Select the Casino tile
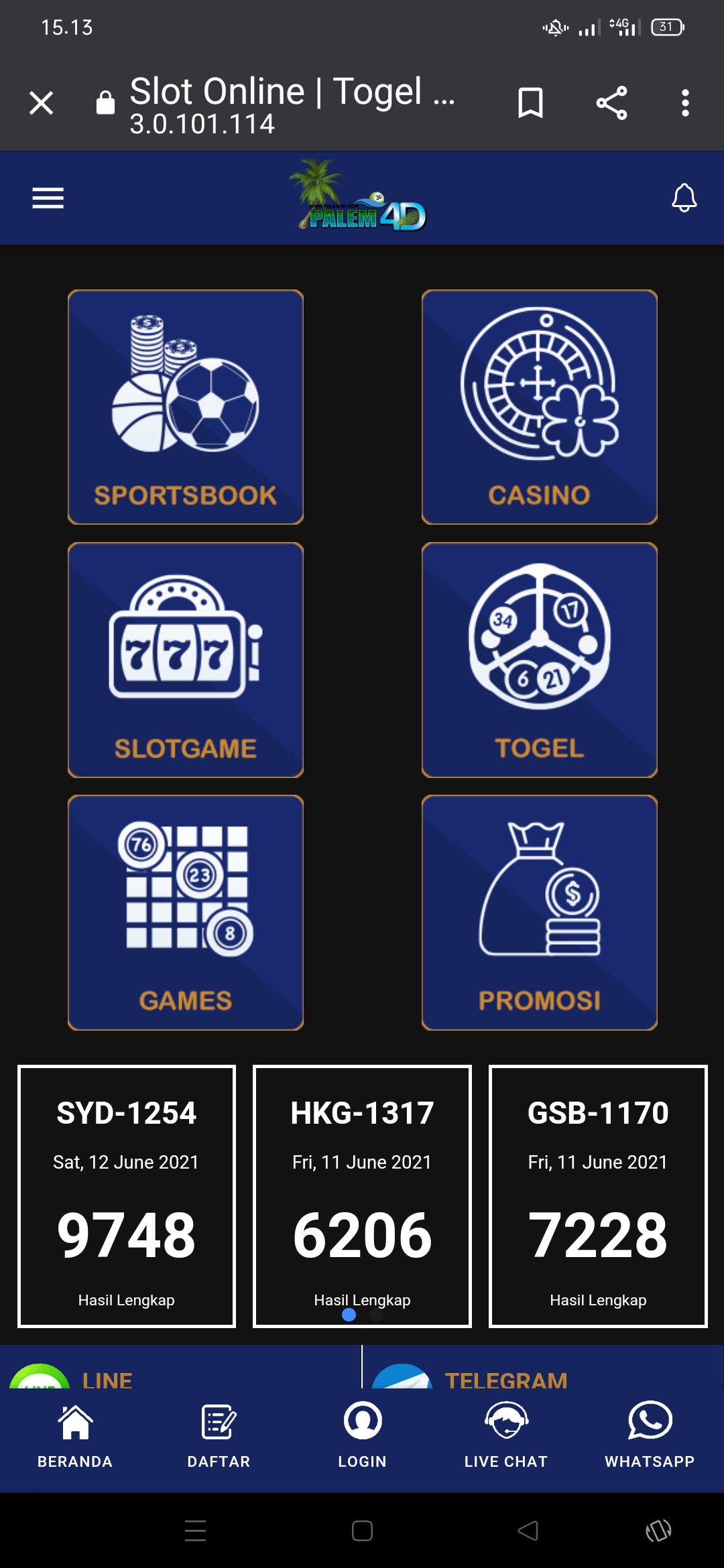This screenshot has height=1568, width=724. pyautogui.click(x=539, y=407)
